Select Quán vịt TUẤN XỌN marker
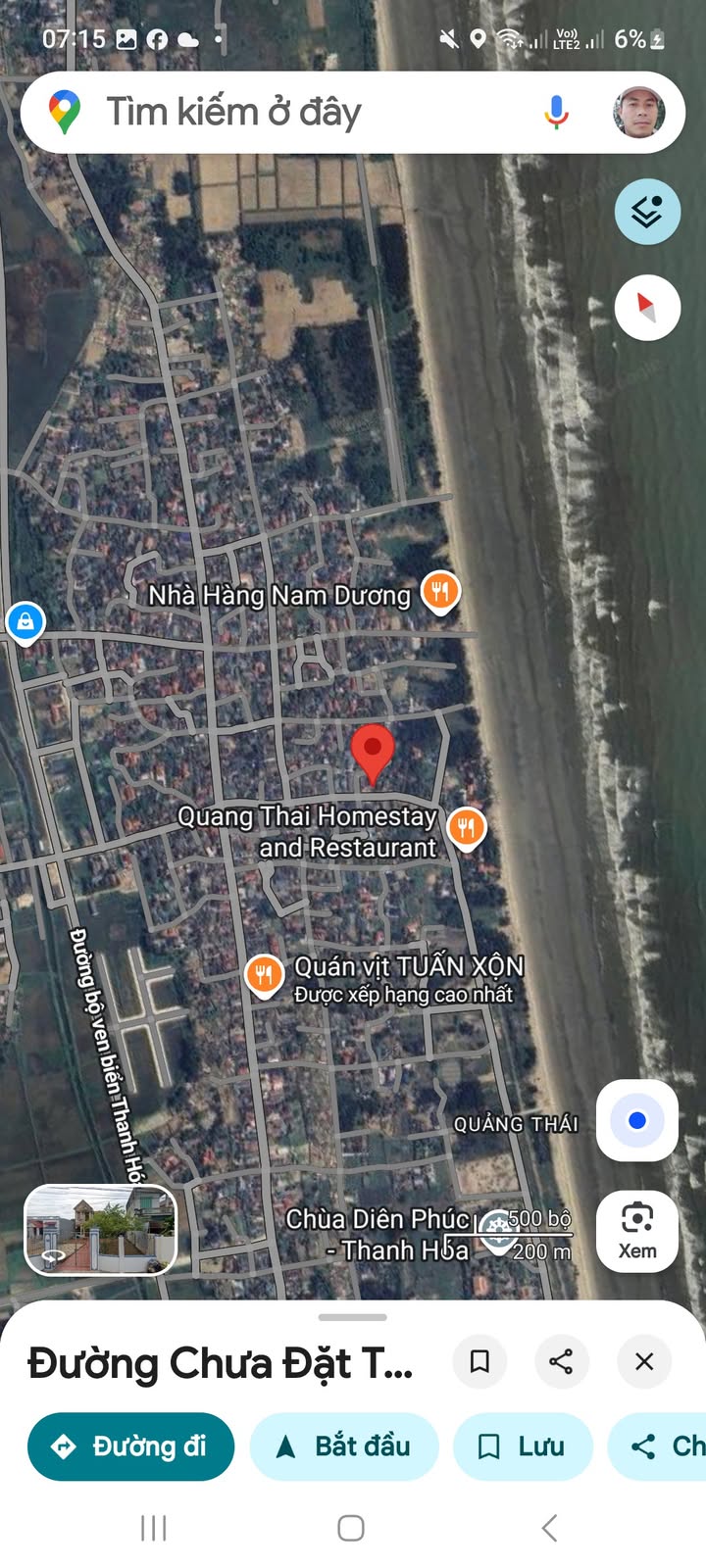The height and width of the screenshot is (1568, 706). tap(263, 976)
